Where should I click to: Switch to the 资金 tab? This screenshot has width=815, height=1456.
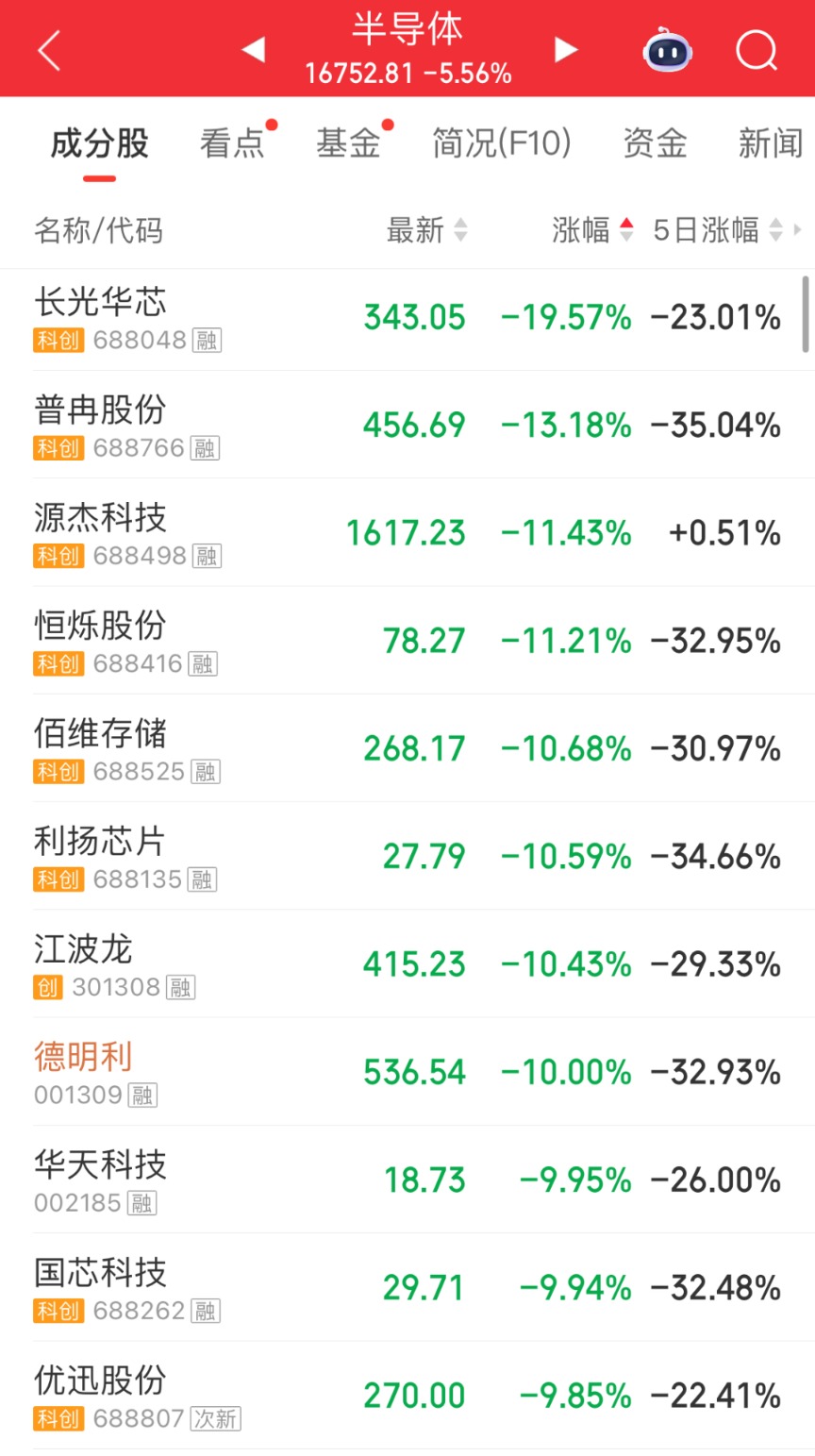[x=655, y=143]
